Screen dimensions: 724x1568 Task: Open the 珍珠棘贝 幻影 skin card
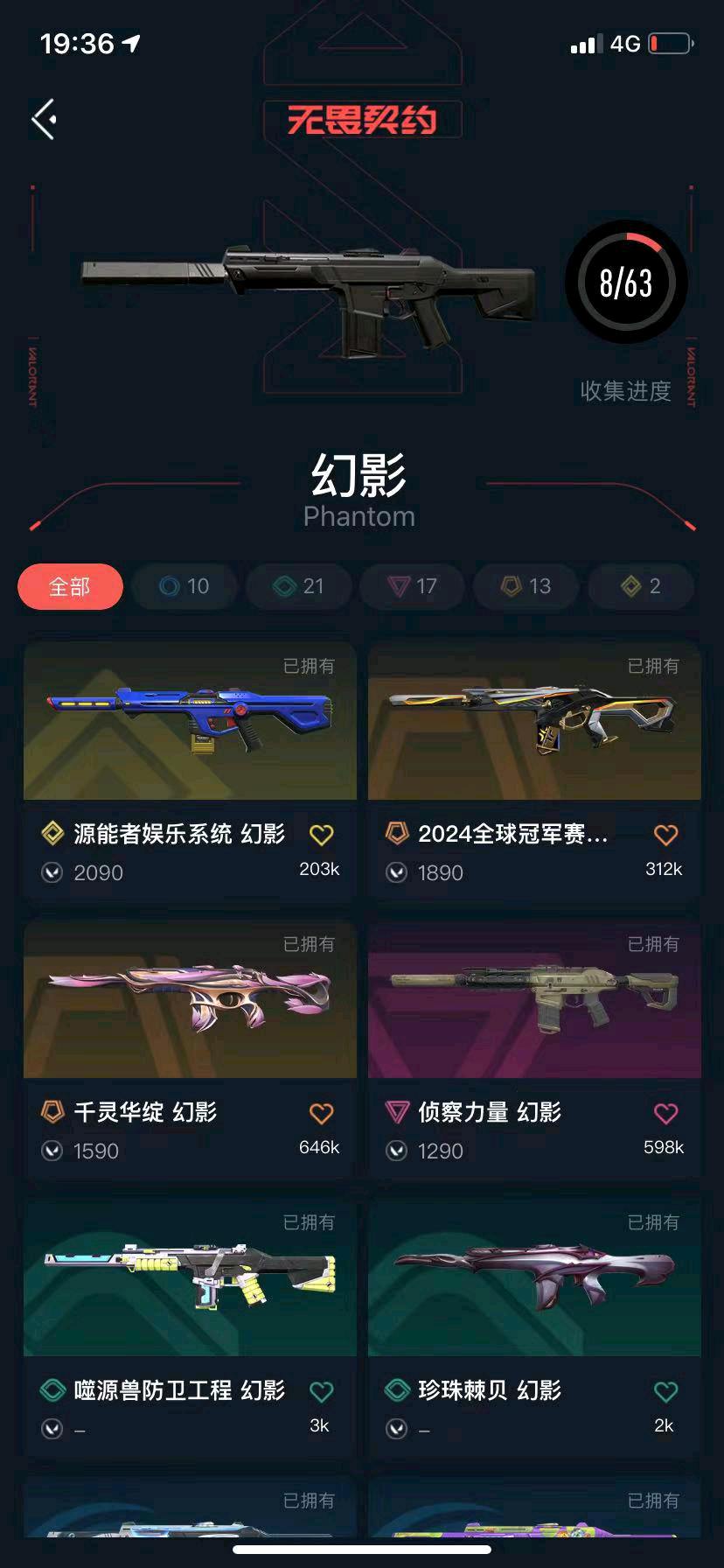tap(534, 1278)
